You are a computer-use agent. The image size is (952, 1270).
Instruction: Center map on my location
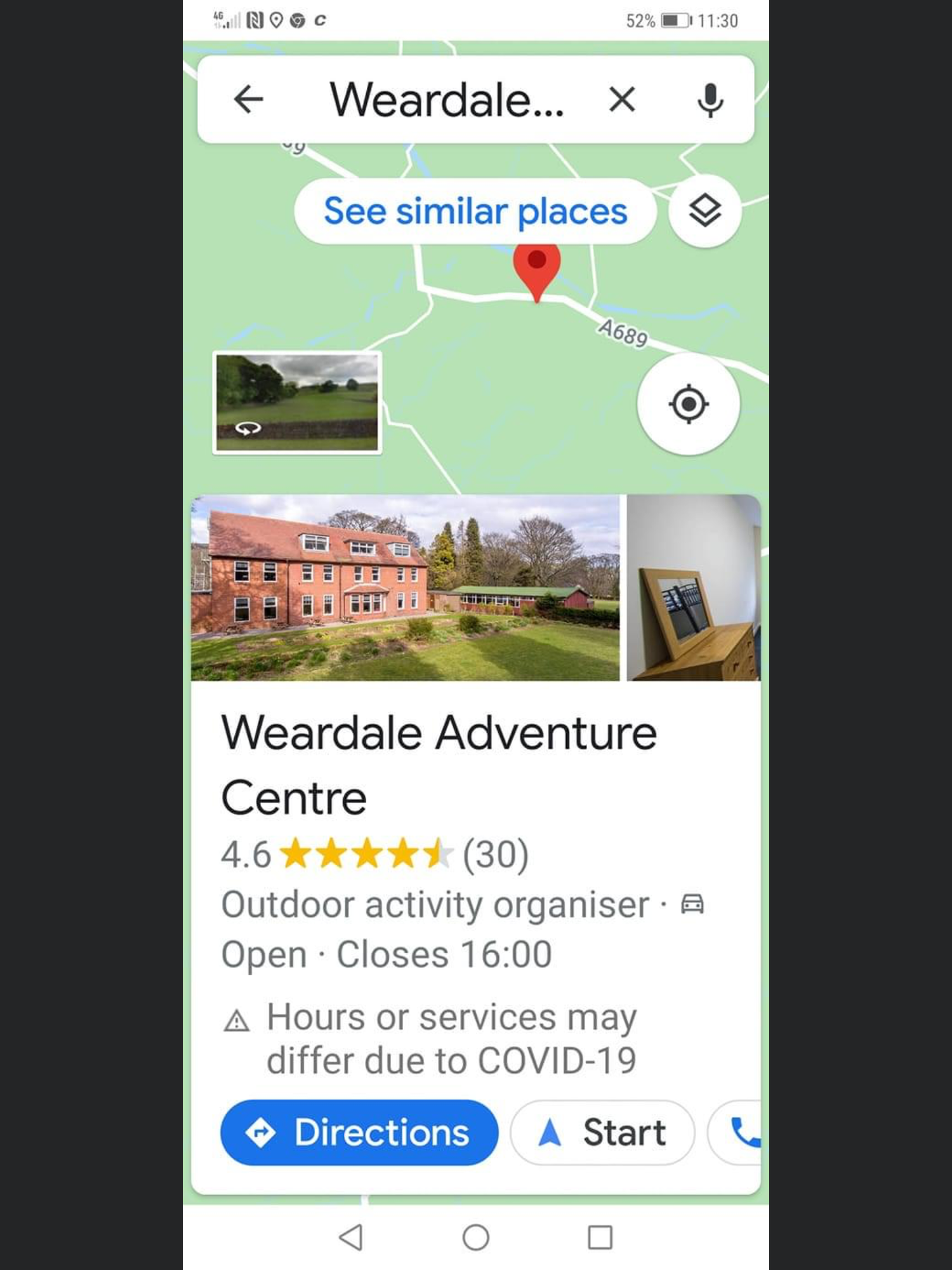click(688, 404)
